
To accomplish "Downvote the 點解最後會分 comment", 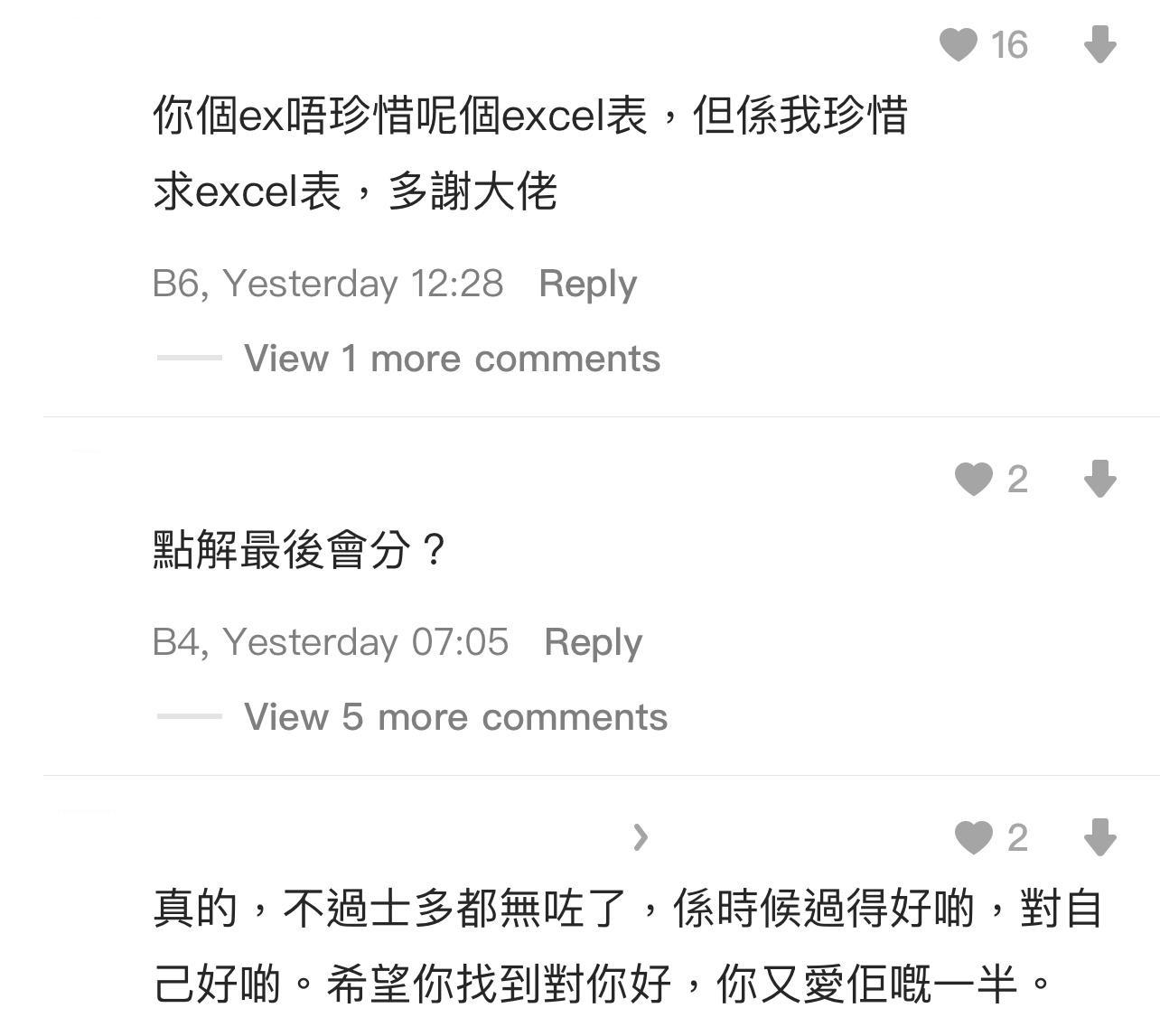I will click(1099, 479).
